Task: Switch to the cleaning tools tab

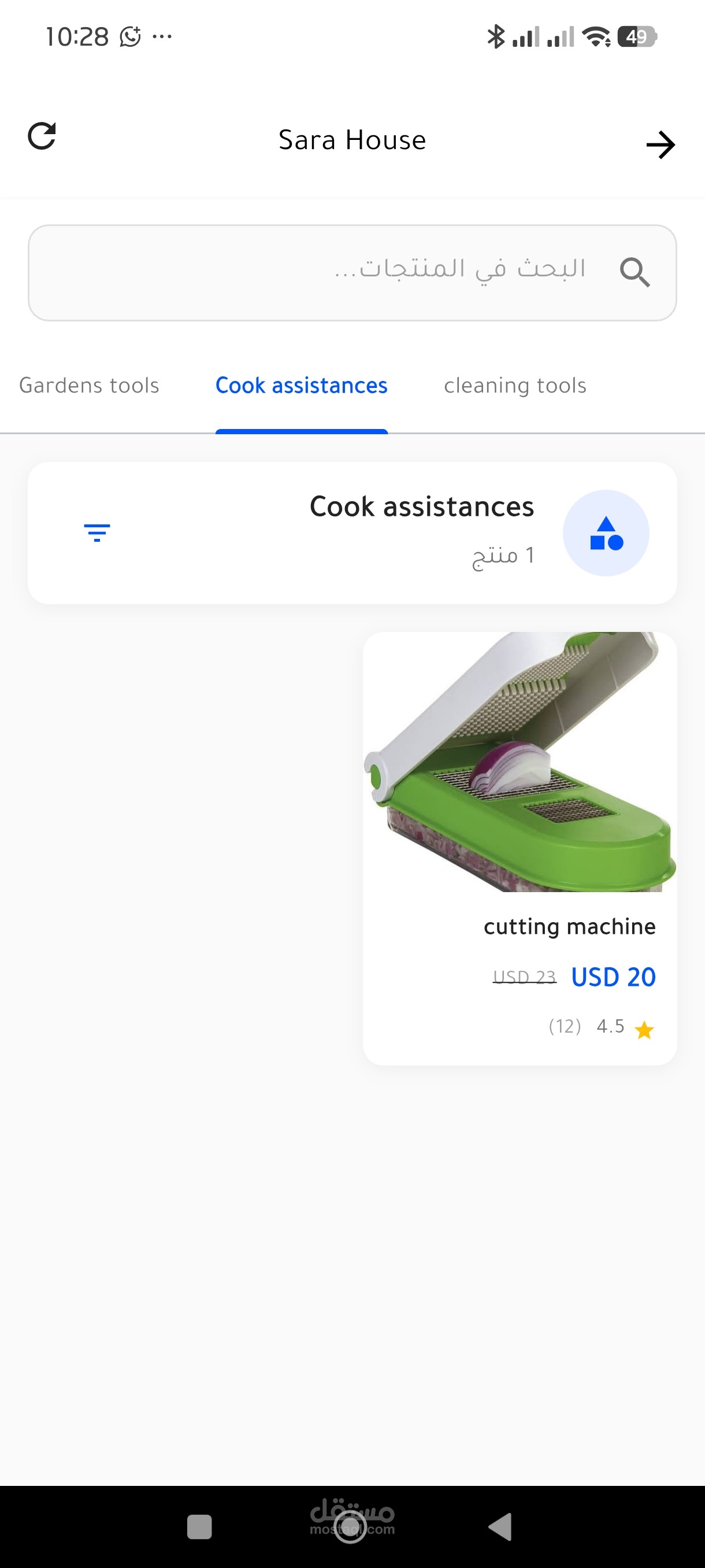Action: [x=515, y=386]
